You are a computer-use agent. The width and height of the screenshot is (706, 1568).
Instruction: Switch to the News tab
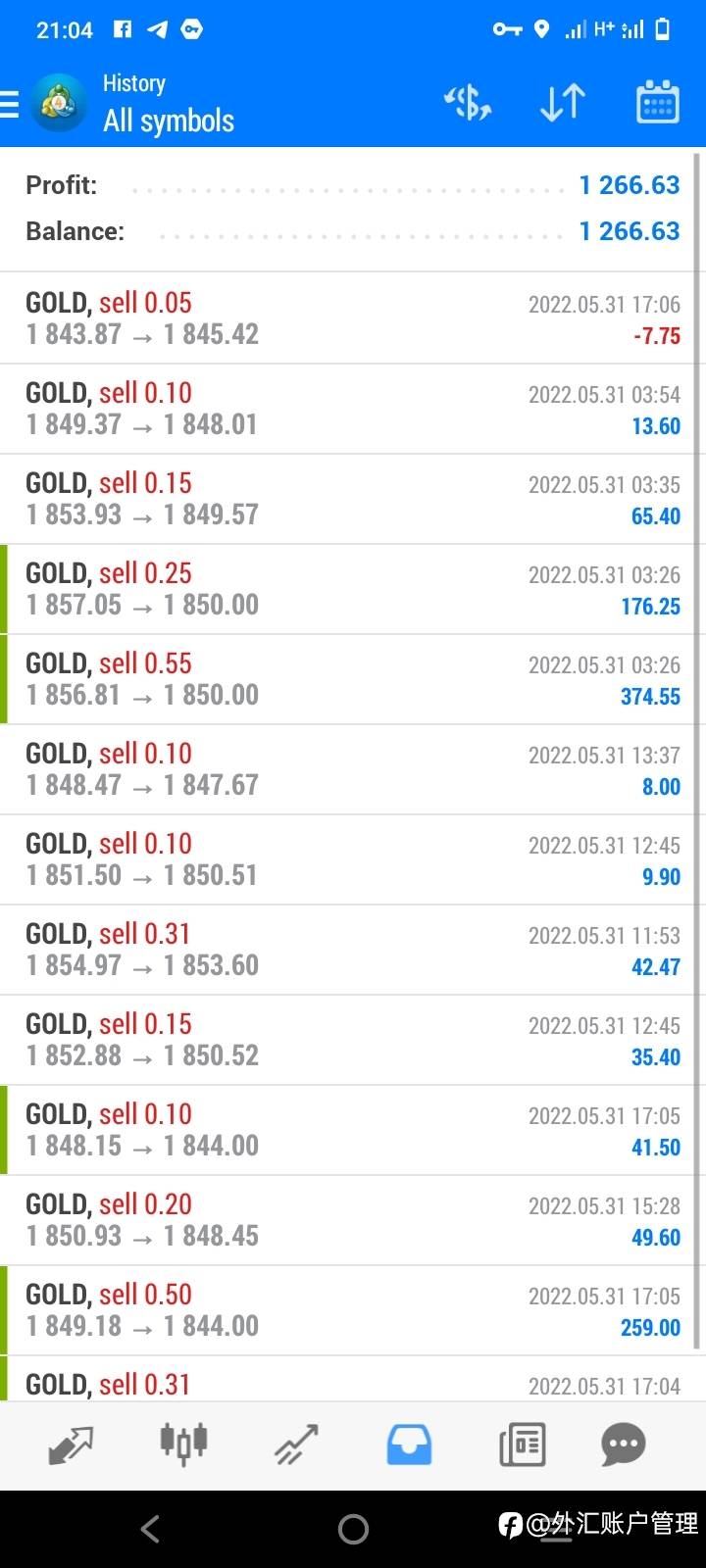pyautogui.click(x=523, y=1445)
